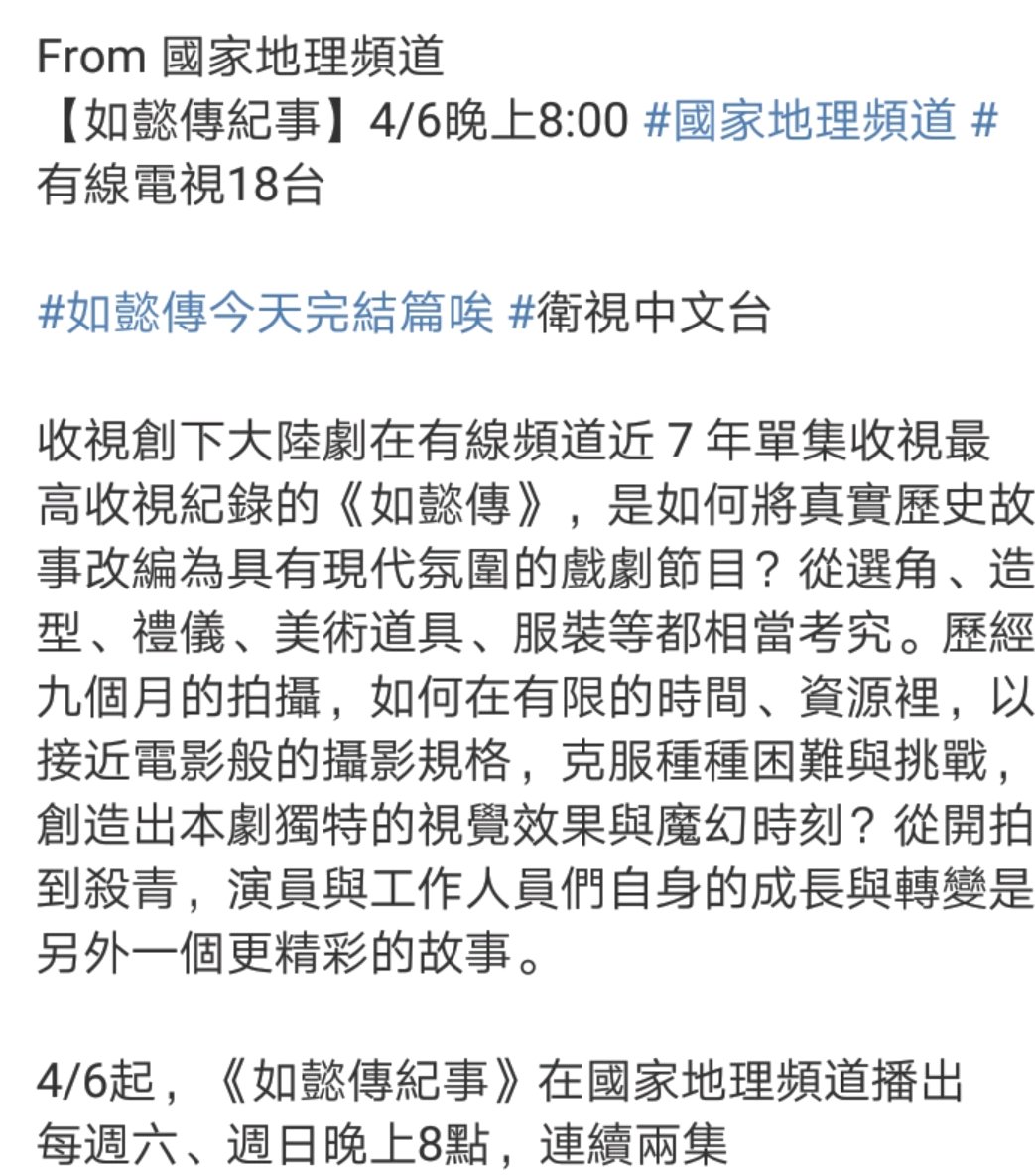Open the #如懿傳今天完結篇唉 hashtag
Image resolution: width=1035 pixels, height=1176 pixels.
[266, 313]
